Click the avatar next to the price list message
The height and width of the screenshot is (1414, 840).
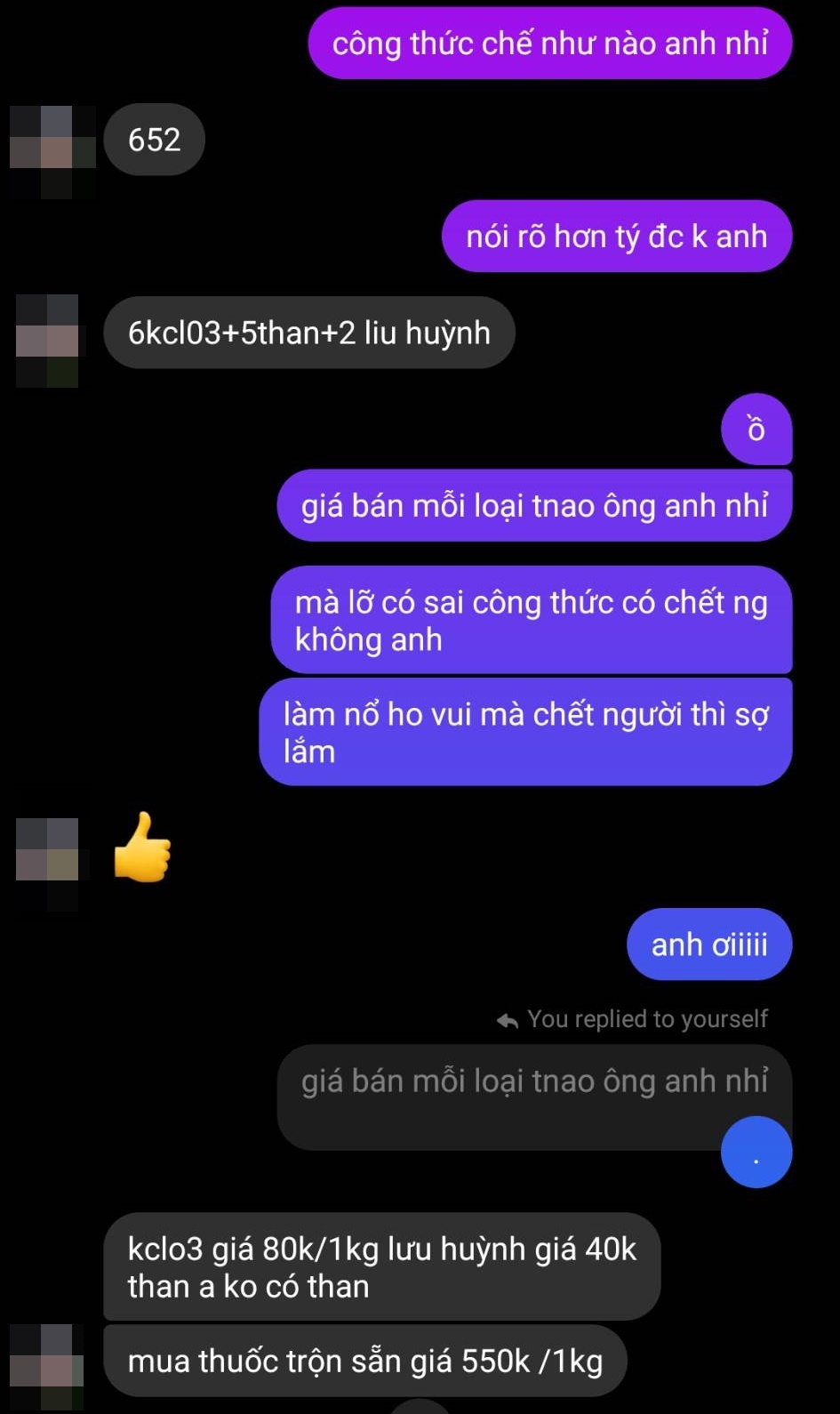tap(49, 1361)
